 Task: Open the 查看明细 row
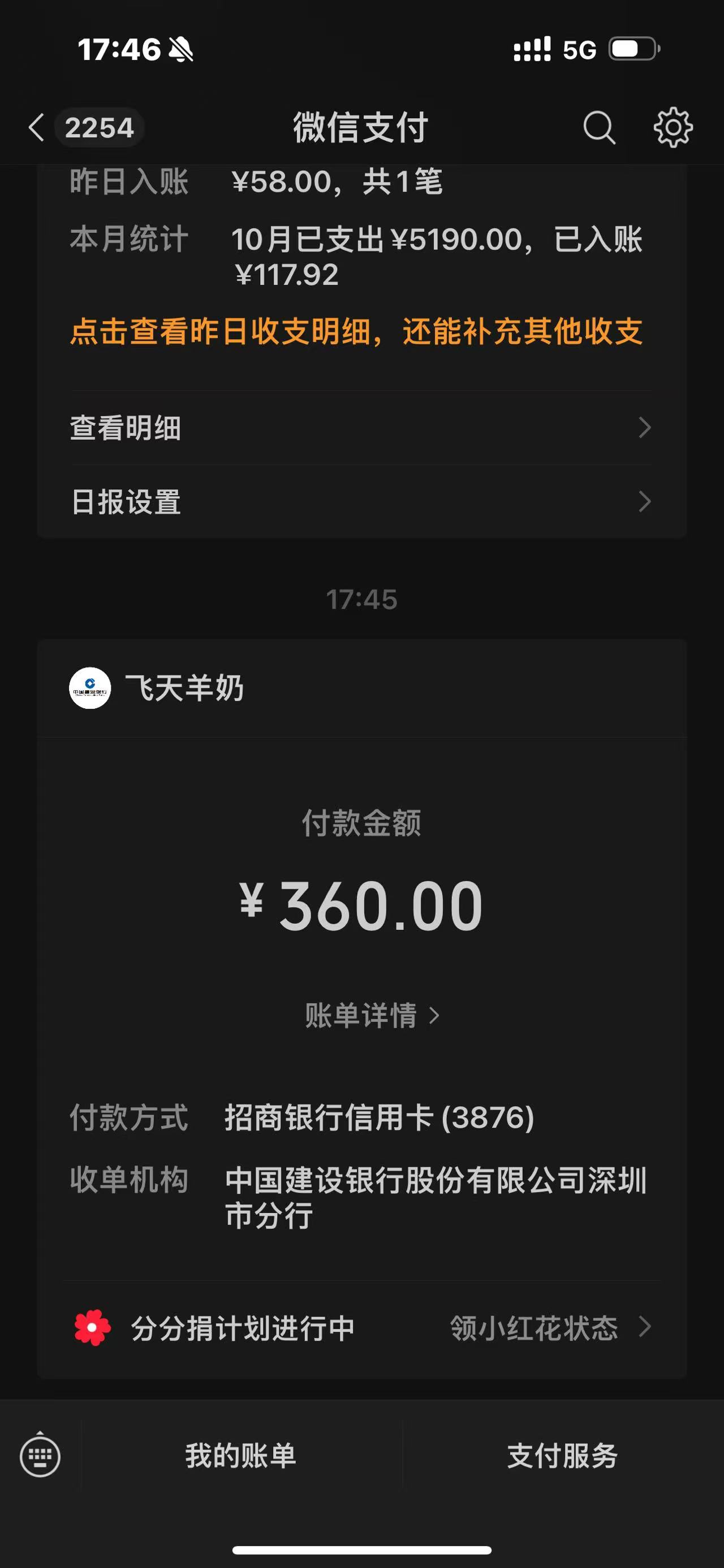(x=361, y=428)
